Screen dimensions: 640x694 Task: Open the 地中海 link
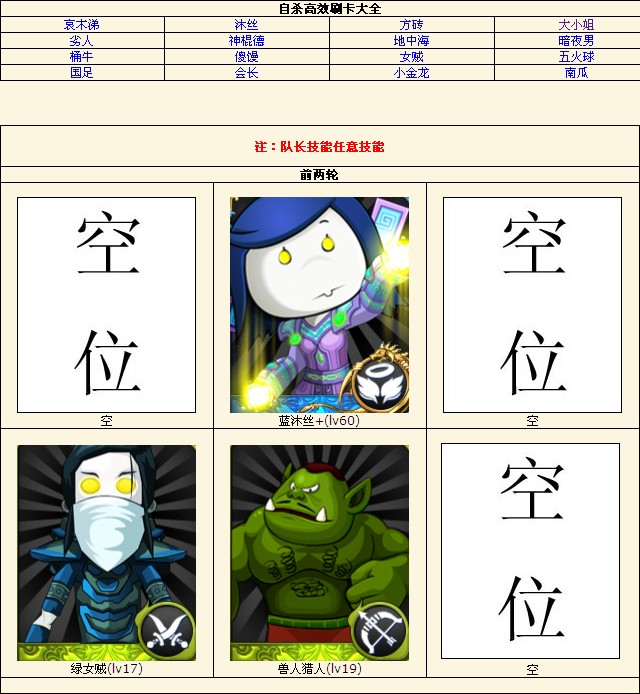(x=411, y=41)
